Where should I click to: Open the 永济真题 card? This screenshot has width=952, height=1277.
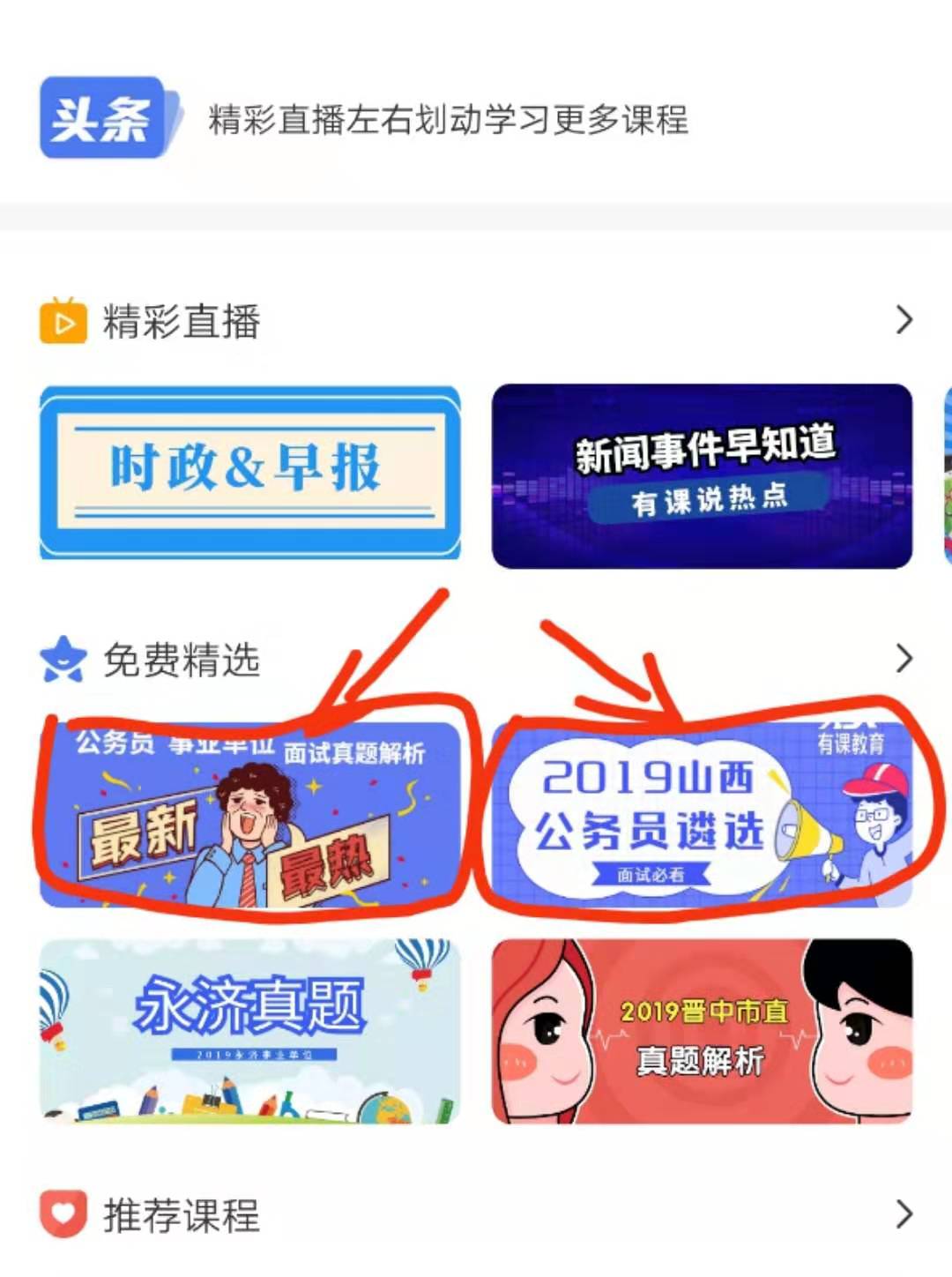pos(250,1030)
